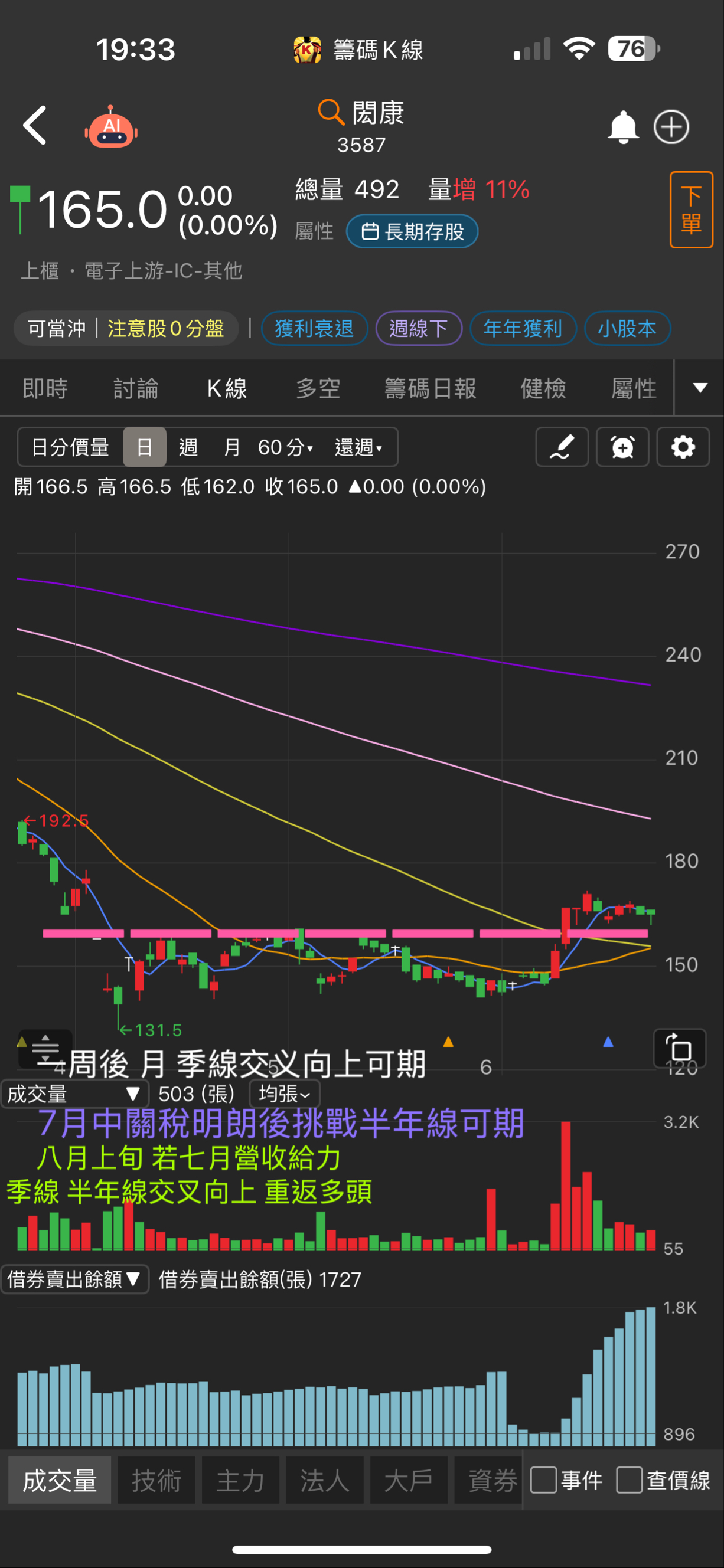Open the 60分 interval dropdown
Screen dimensions: 724x1568
[285, 447]
